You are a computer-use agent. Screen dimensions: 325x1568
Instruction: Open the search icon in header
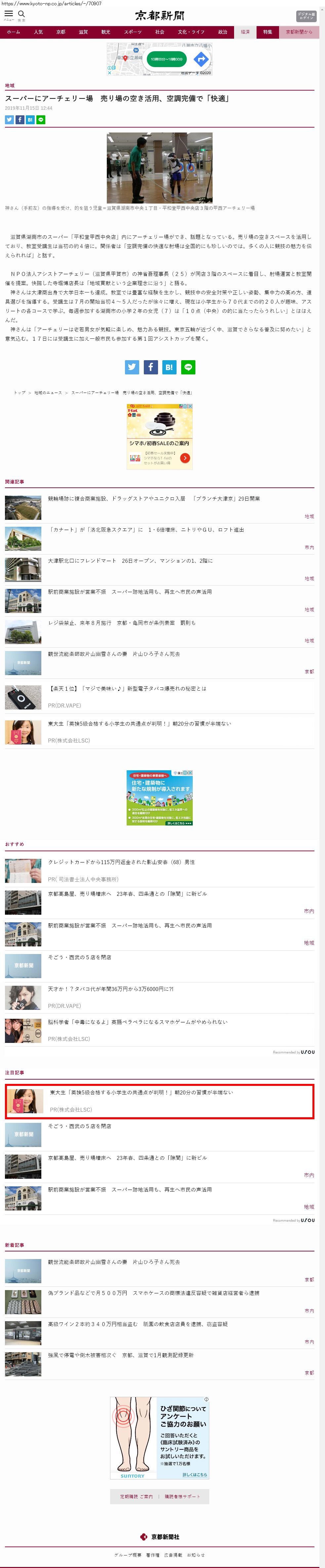21,15
